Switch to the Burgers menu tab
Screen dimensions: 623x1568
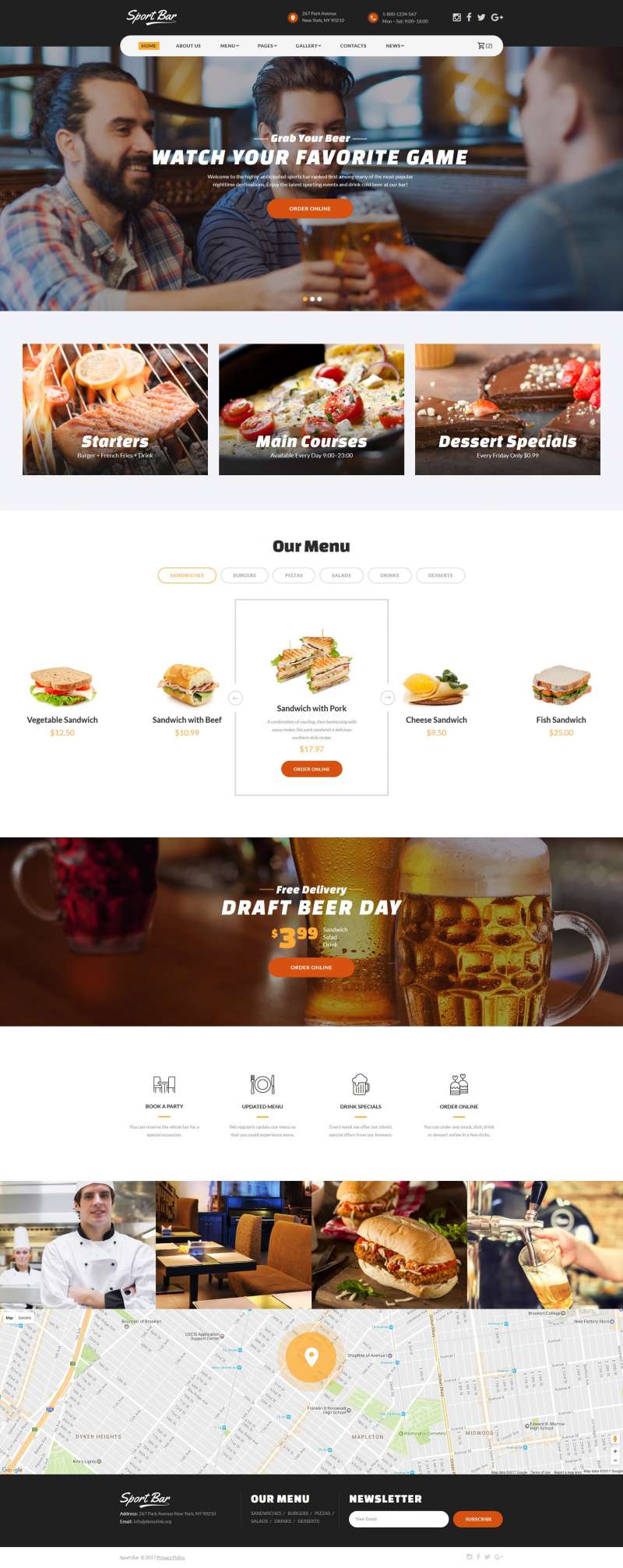pyautogui.click(x=245, y=576)
